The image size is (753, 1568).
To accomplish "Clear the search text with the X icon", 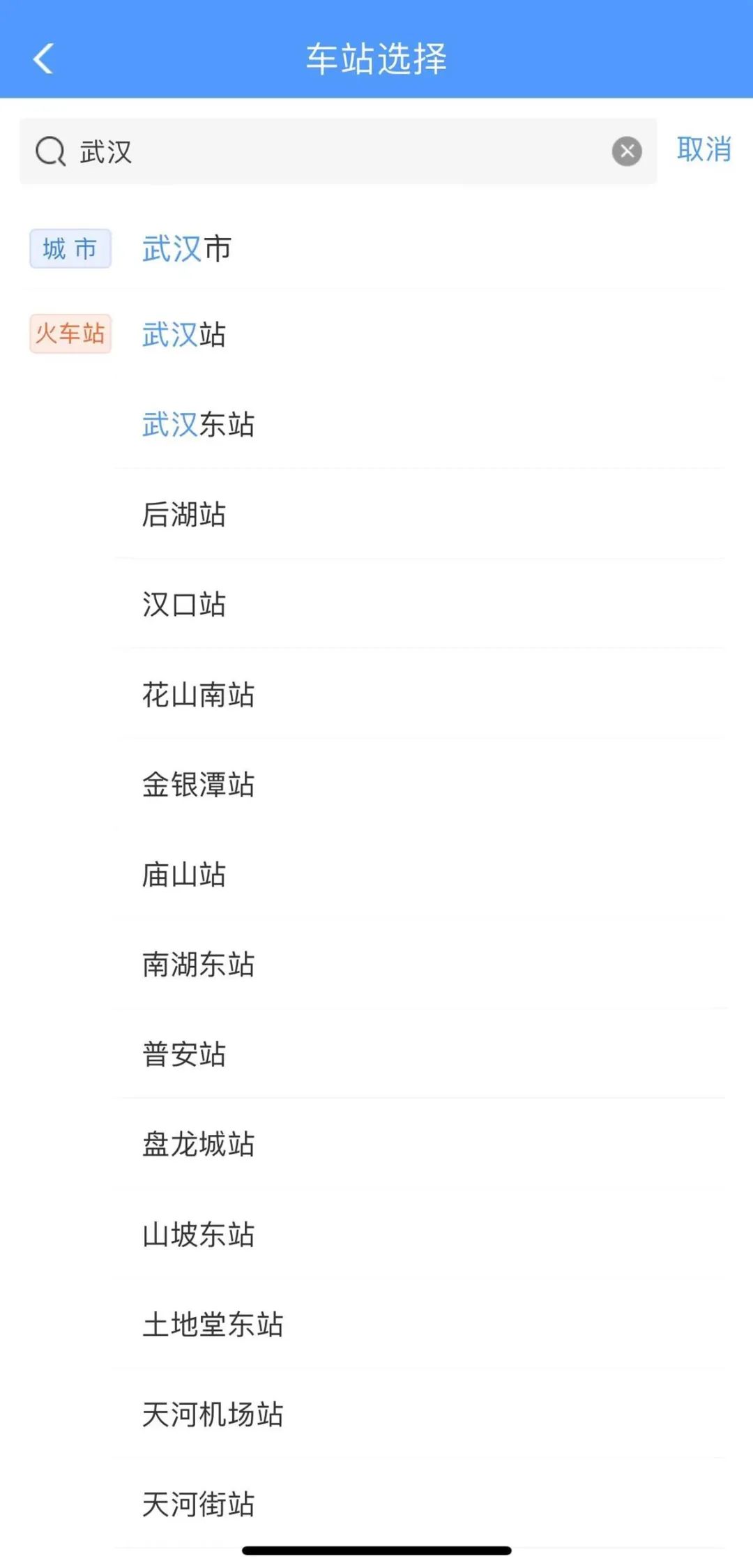I will (626, 151).
